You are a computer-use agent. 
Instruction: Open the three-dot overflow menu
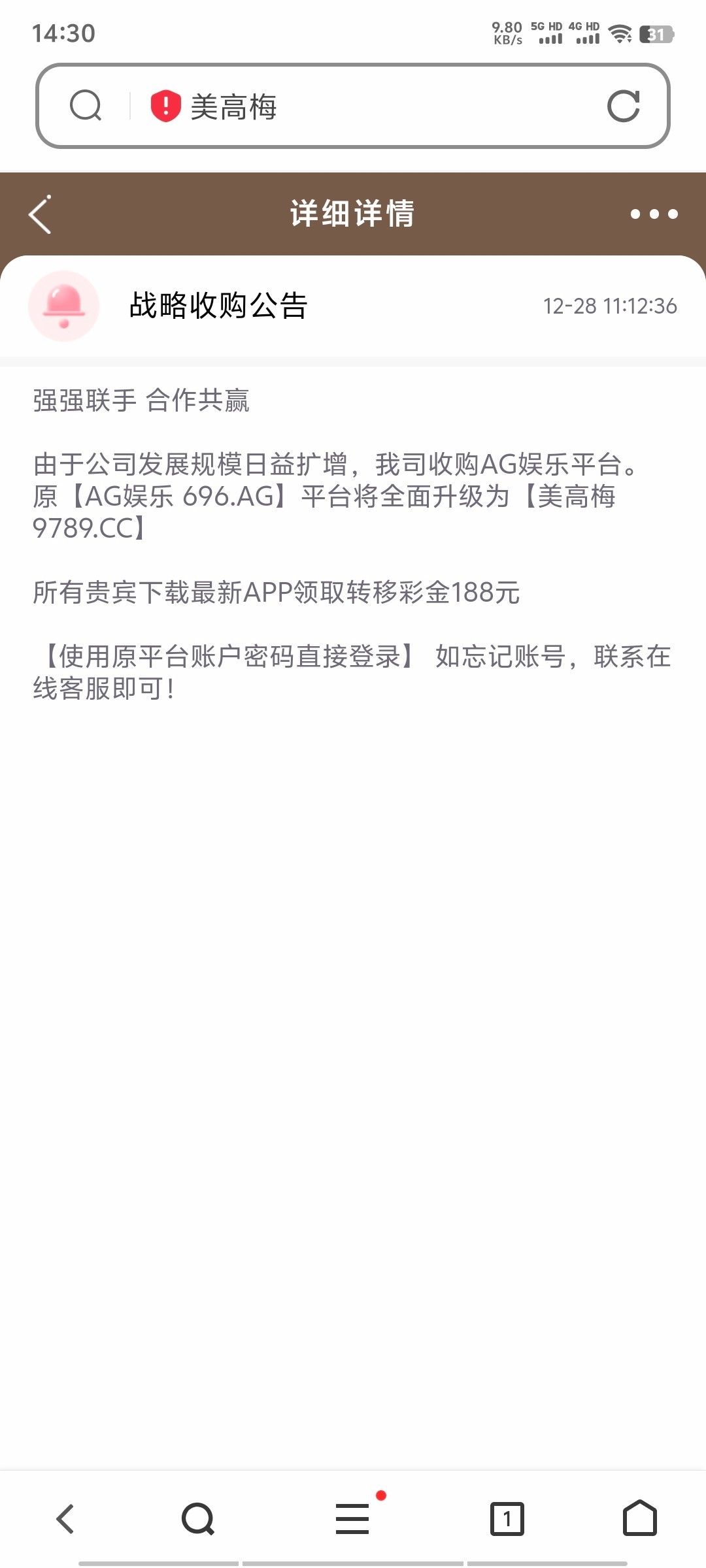point(654,214)
